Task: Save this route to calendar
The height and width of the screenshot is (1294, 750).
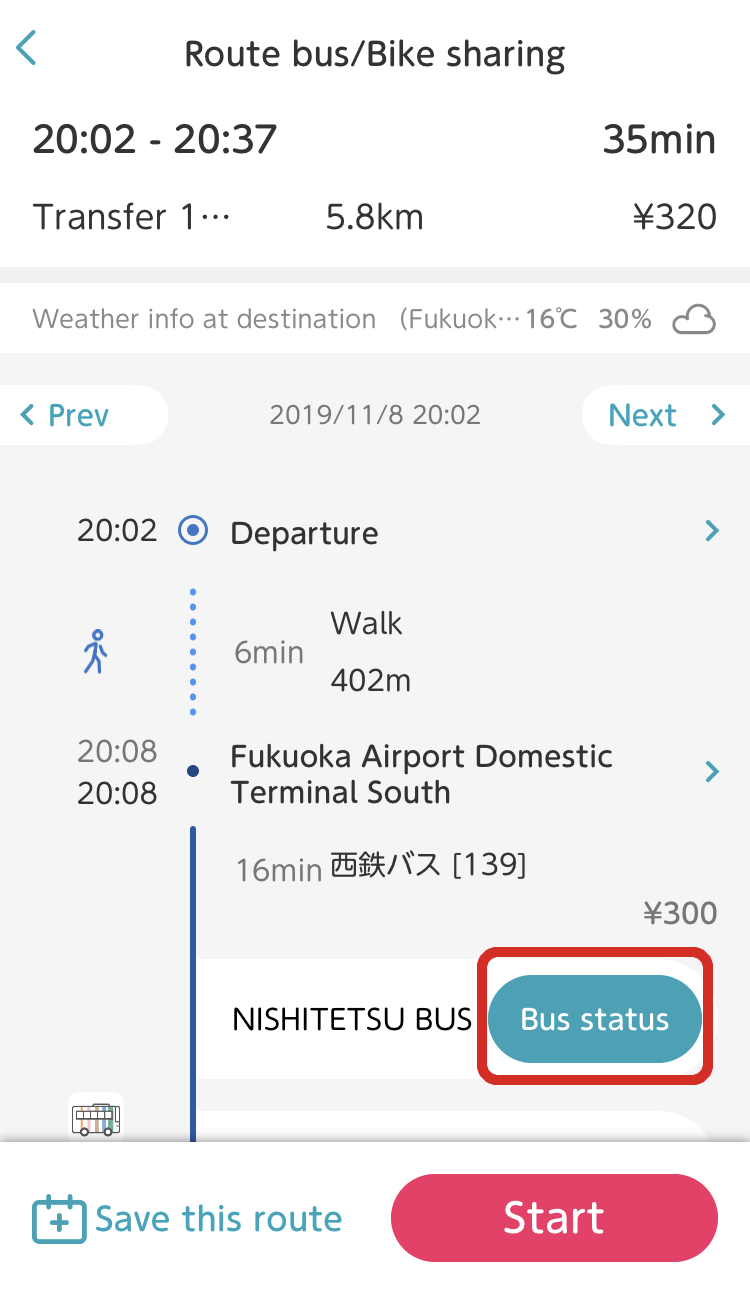Action: (x=188, y=1219)
